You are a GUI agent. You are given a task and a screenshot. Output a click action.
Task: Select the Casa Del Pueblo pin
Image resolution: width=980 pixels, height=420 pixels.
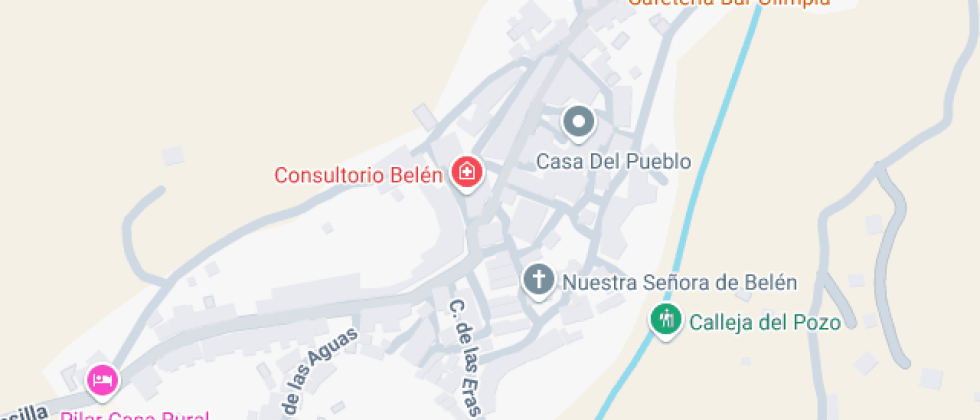[579, 123]
